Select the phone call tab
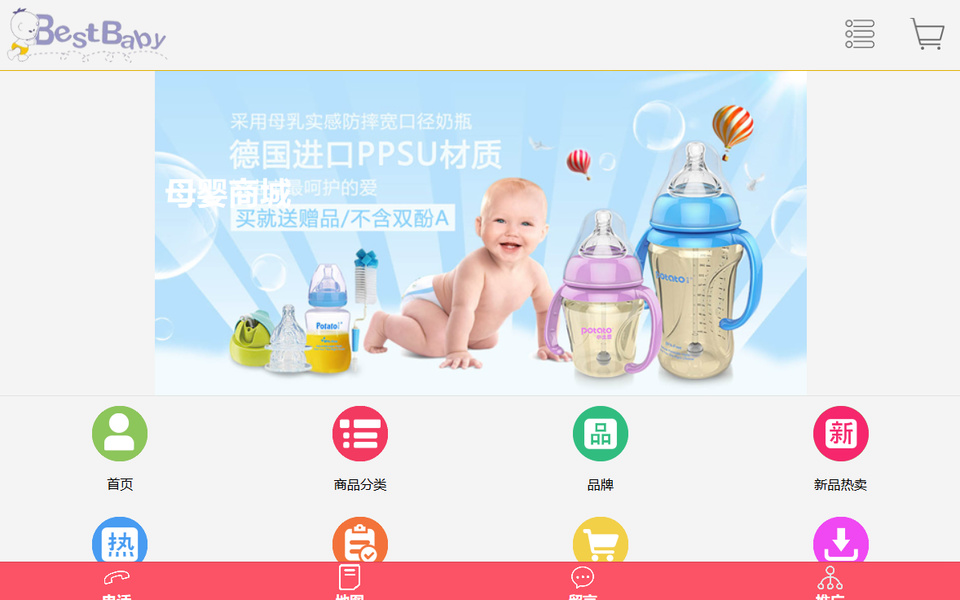 pos(117,581)
